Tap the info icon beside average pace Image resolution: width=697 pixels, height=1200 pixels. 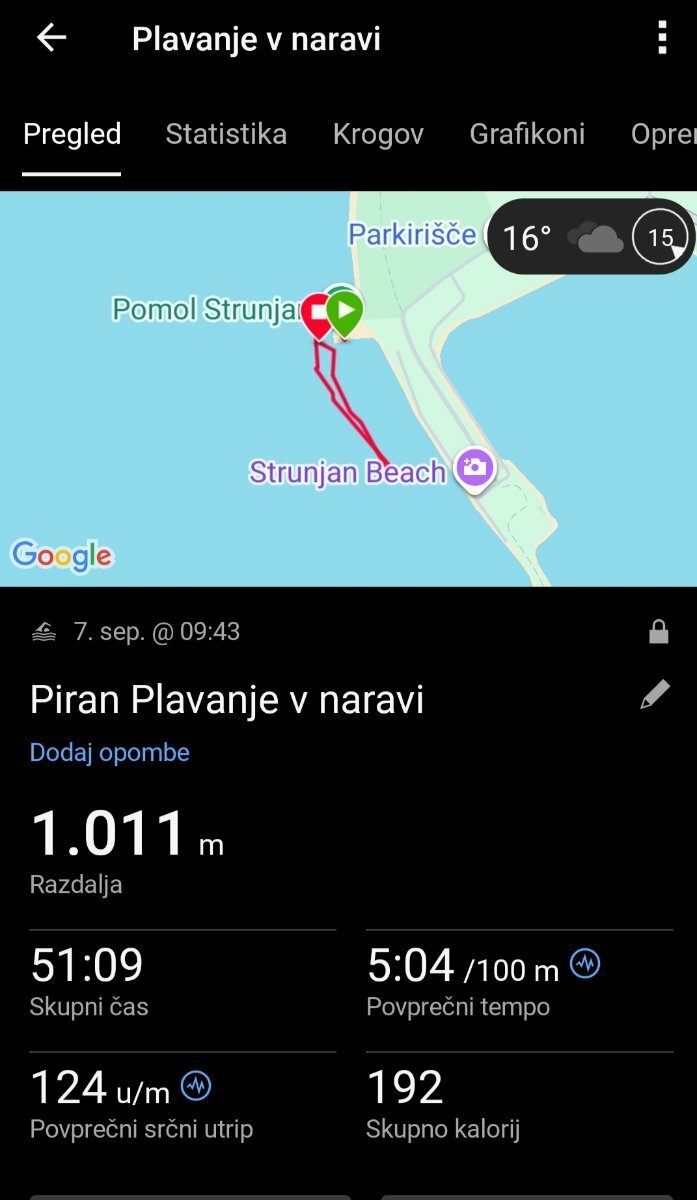tap(585, 964)
